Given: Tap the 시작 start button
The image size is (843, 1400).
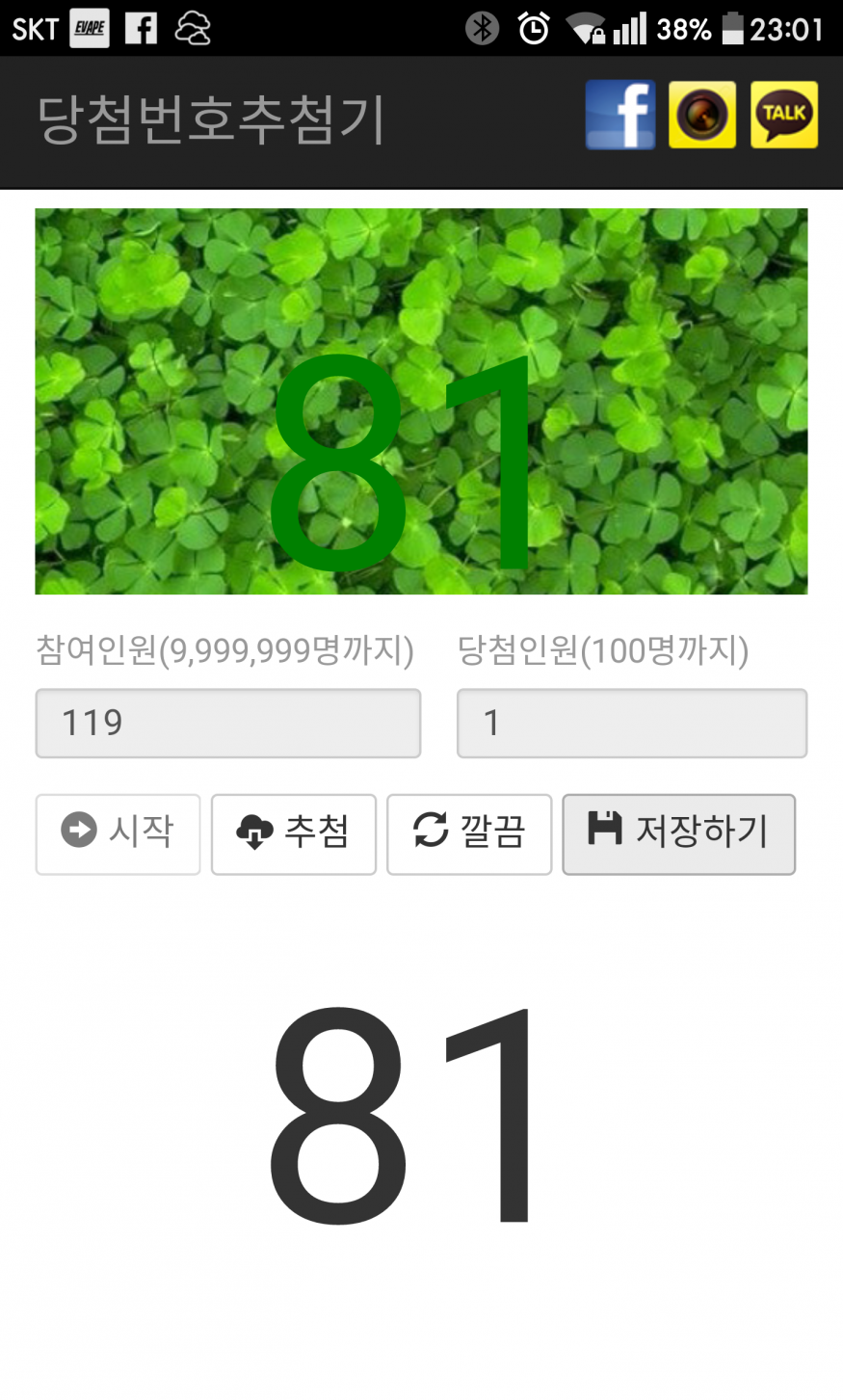Looking at the screenshot, I should tap(118, 833).
